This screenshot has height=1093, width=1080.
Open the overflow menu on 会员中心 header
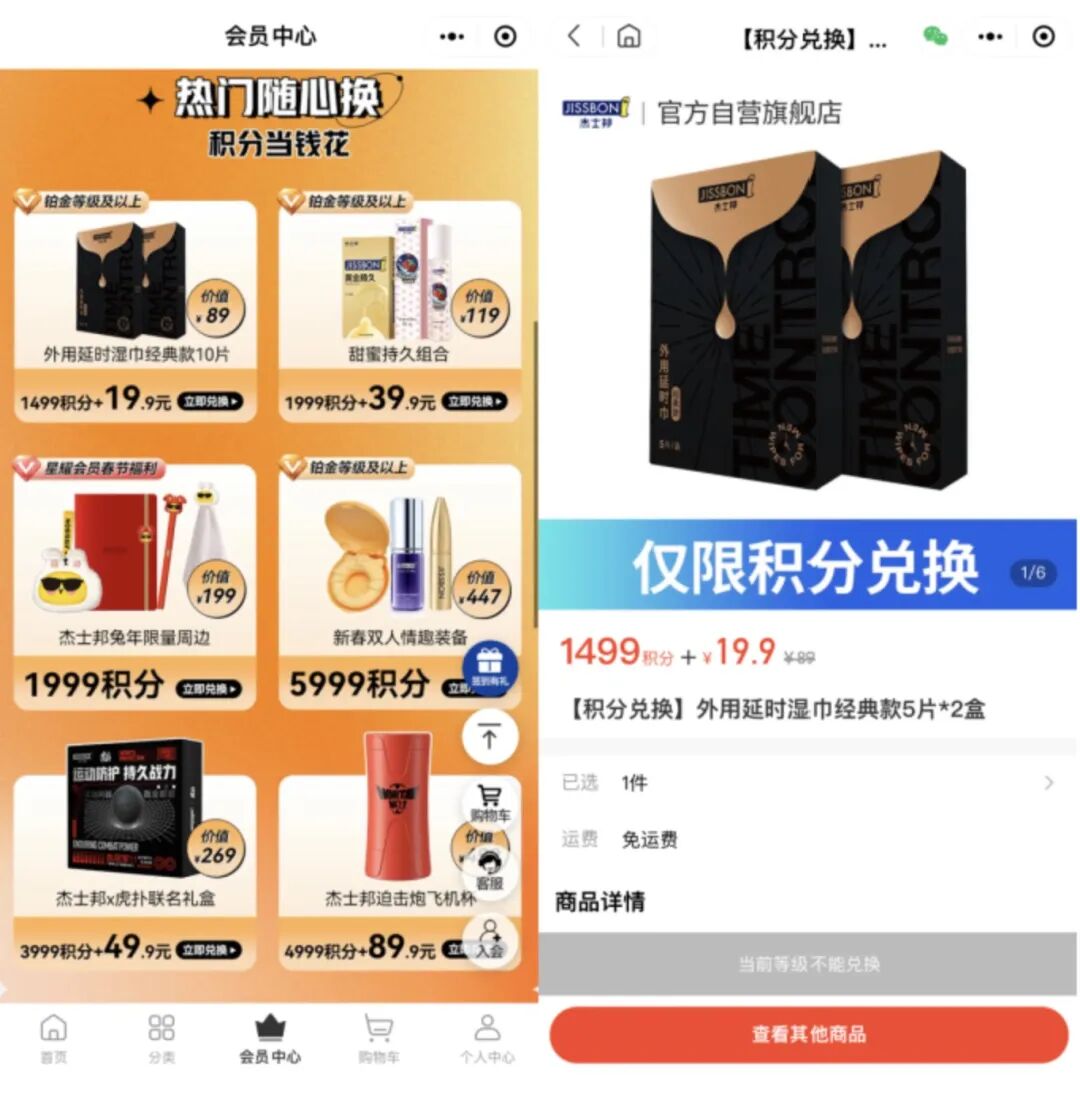click(452, 37)
